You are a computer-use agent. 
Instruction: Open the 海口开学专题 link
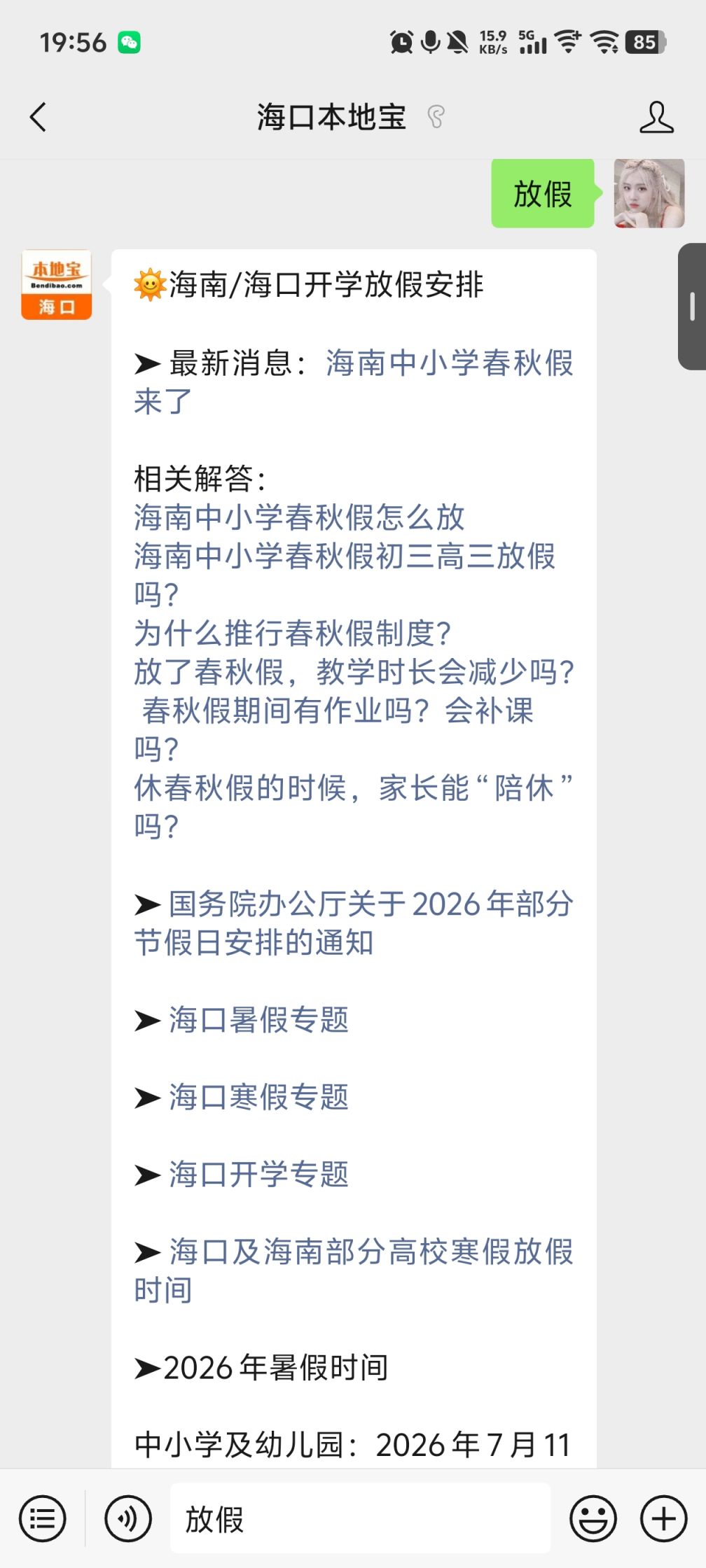pyautogui.click(x=258, y=1174)
